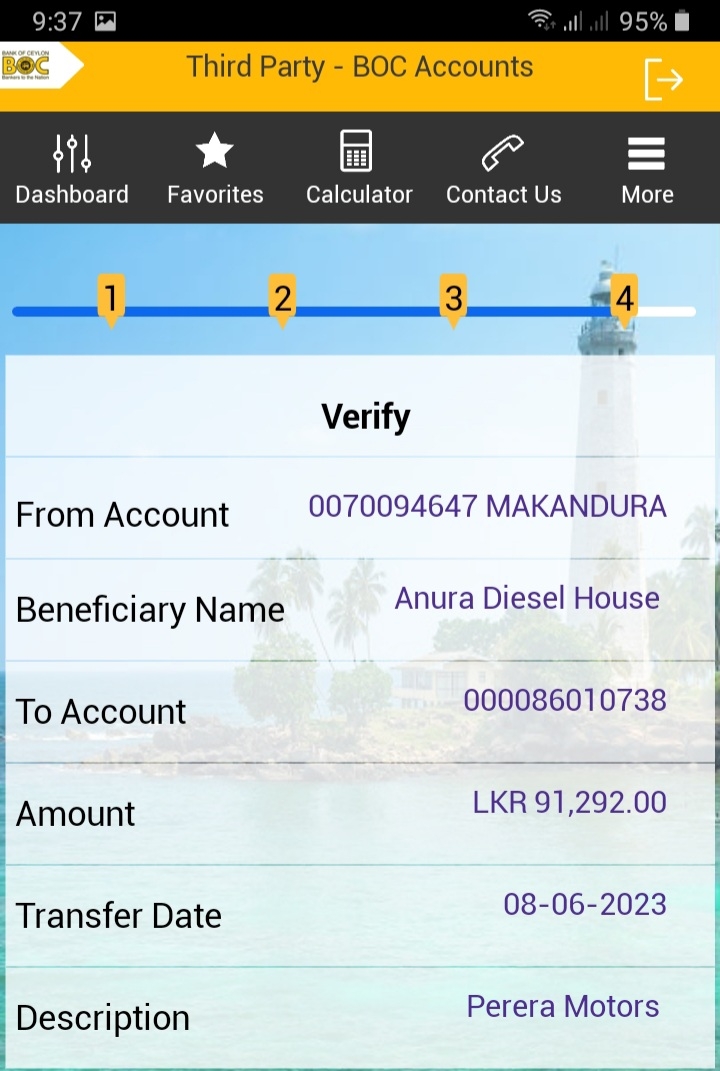Open Contact Us
The height and width of the screenshot is (1071, 720).
coord(503,168)
